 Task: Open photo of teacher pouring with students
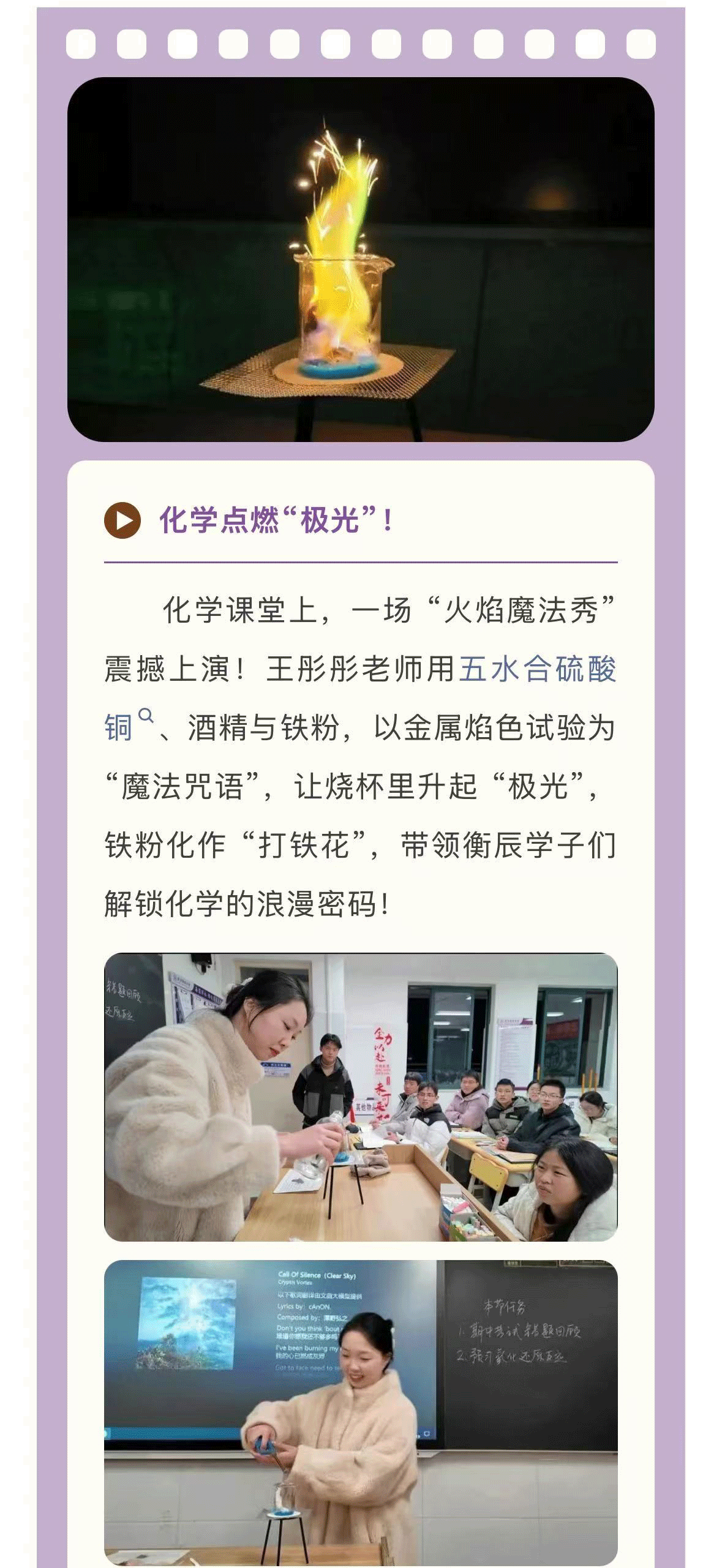[x=361, y=1097]
